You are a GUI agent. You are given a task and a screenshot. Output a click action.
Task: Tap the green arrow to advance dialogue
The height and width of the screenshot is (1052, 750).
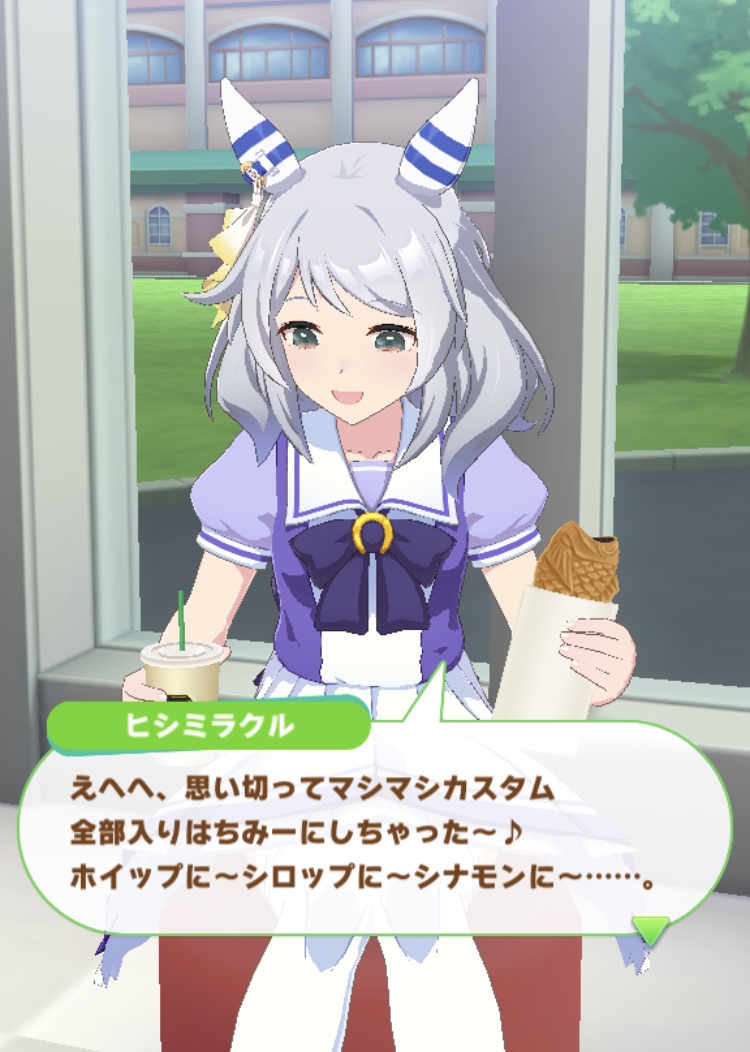coord(651,930)
